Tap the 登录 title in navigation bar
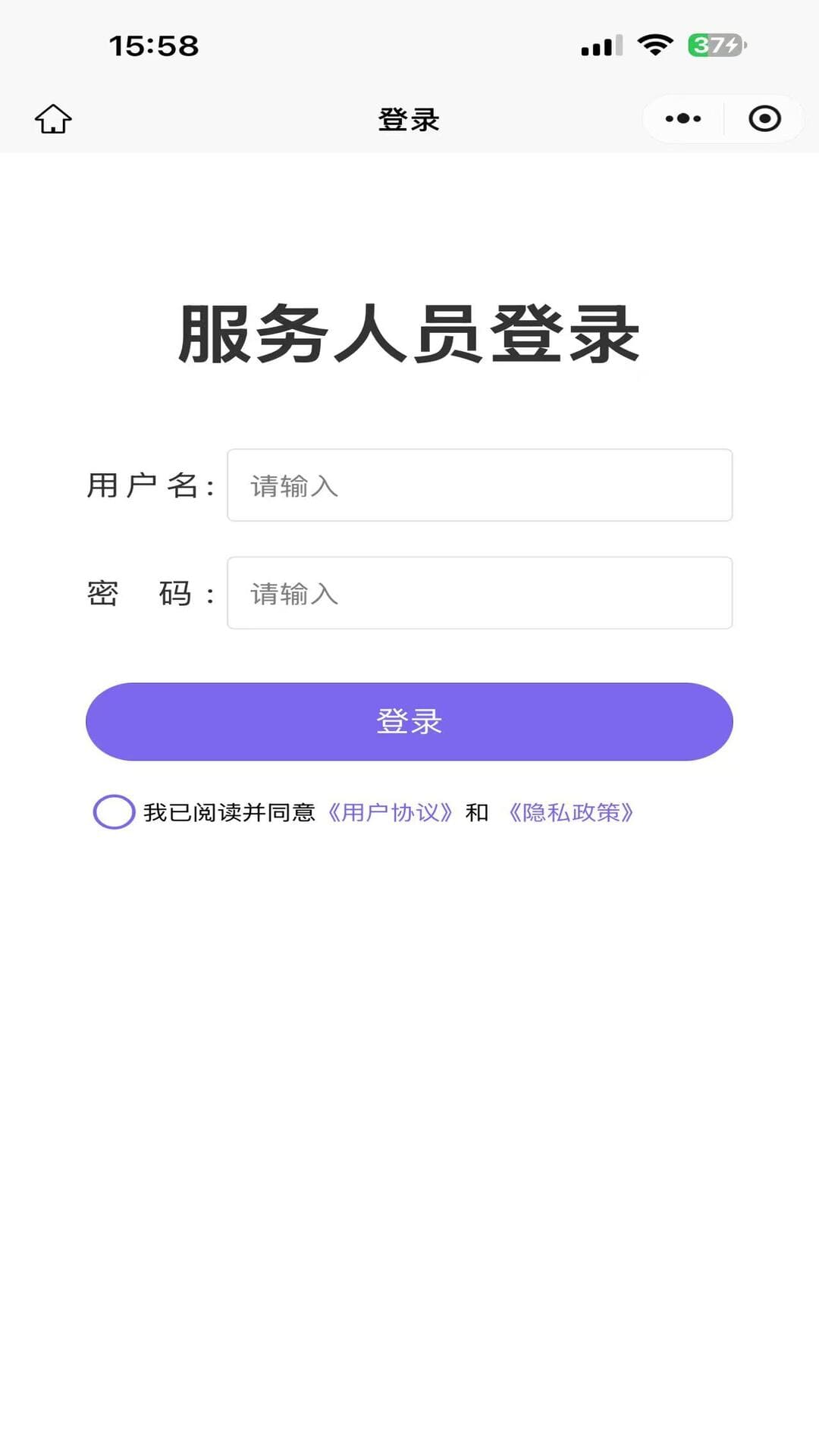The image size is (819, 1456). coord(409,119)
